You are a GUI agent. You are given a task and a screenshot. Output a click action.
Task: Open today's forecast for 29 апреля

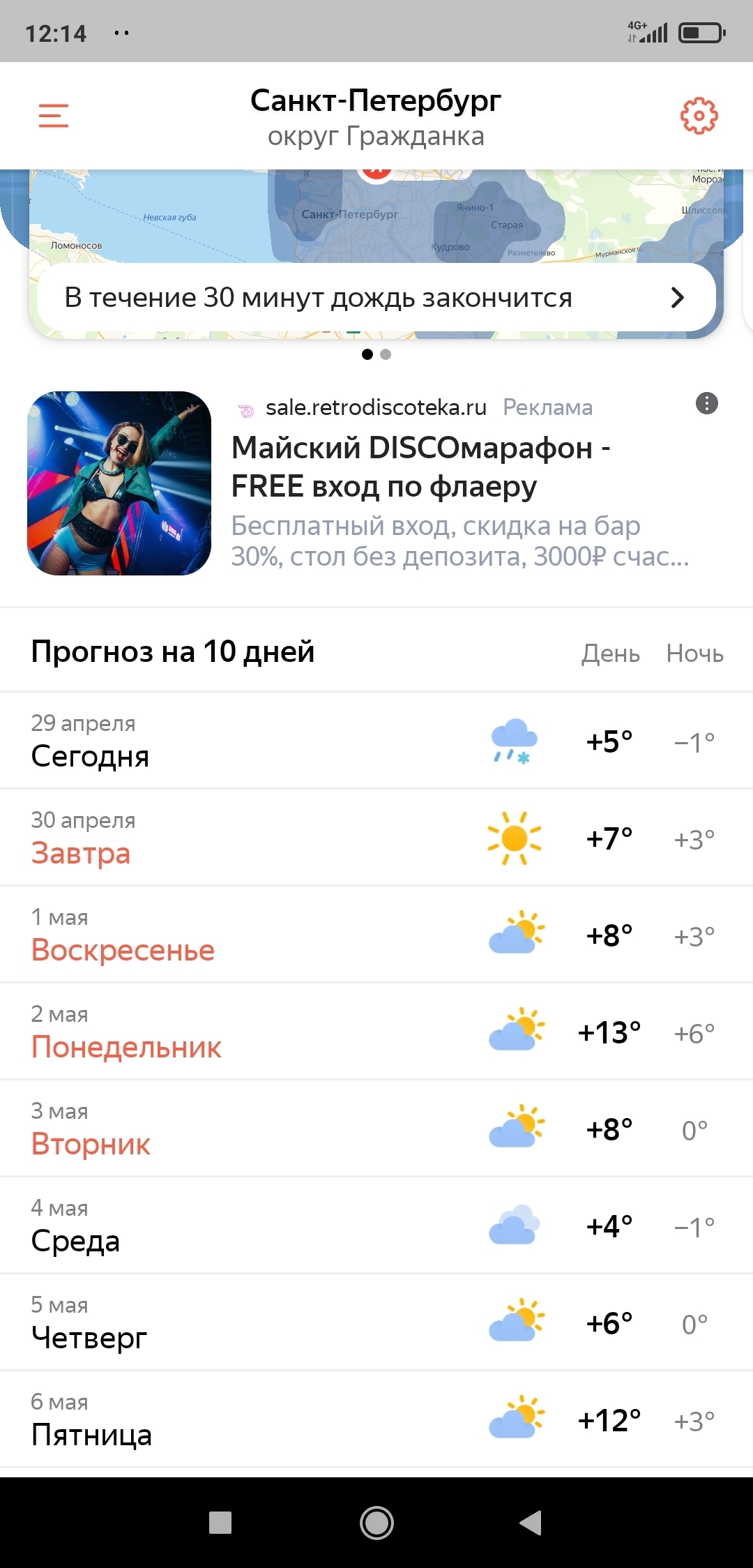[x=376, y=741]
